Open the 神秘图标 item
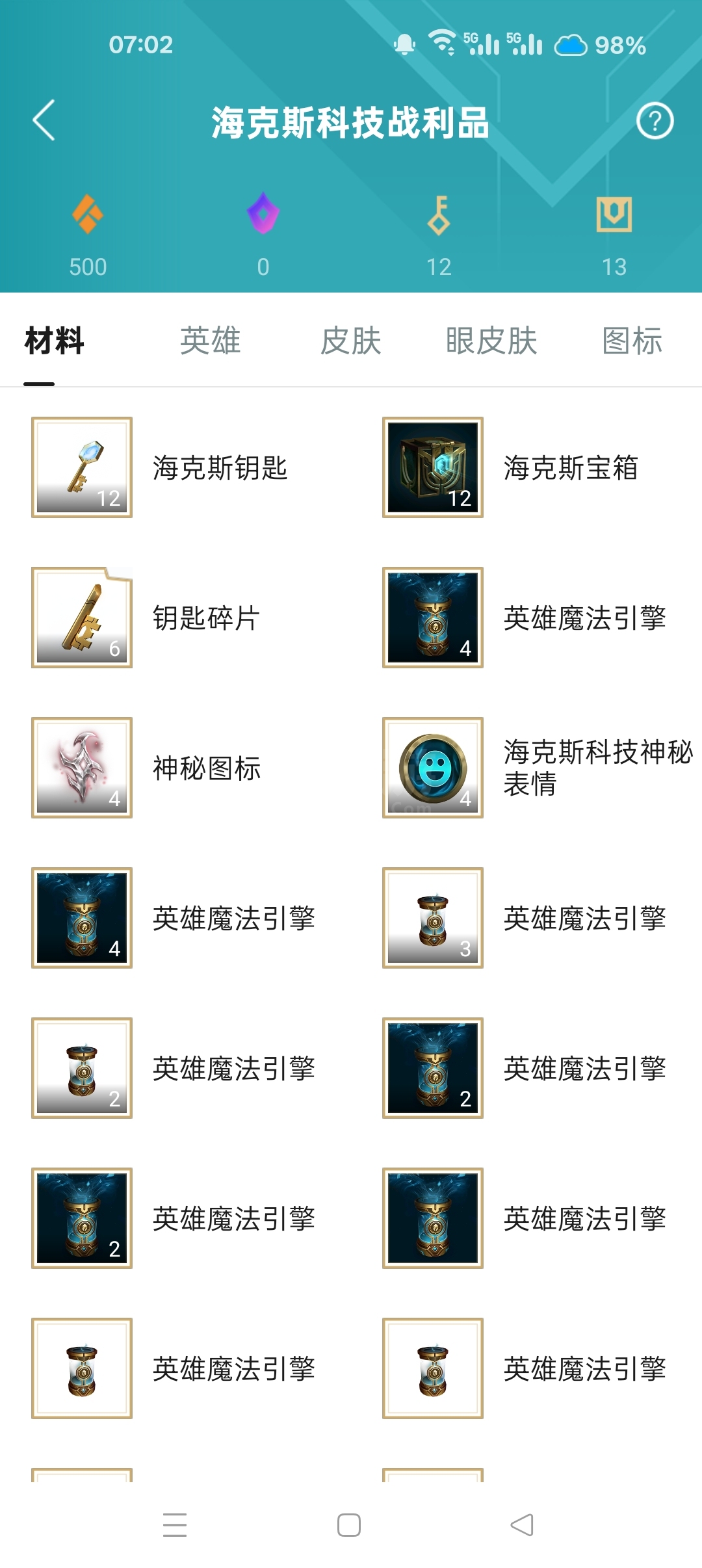This screenshot has width=702, height=1568. (x=82, y=768)
